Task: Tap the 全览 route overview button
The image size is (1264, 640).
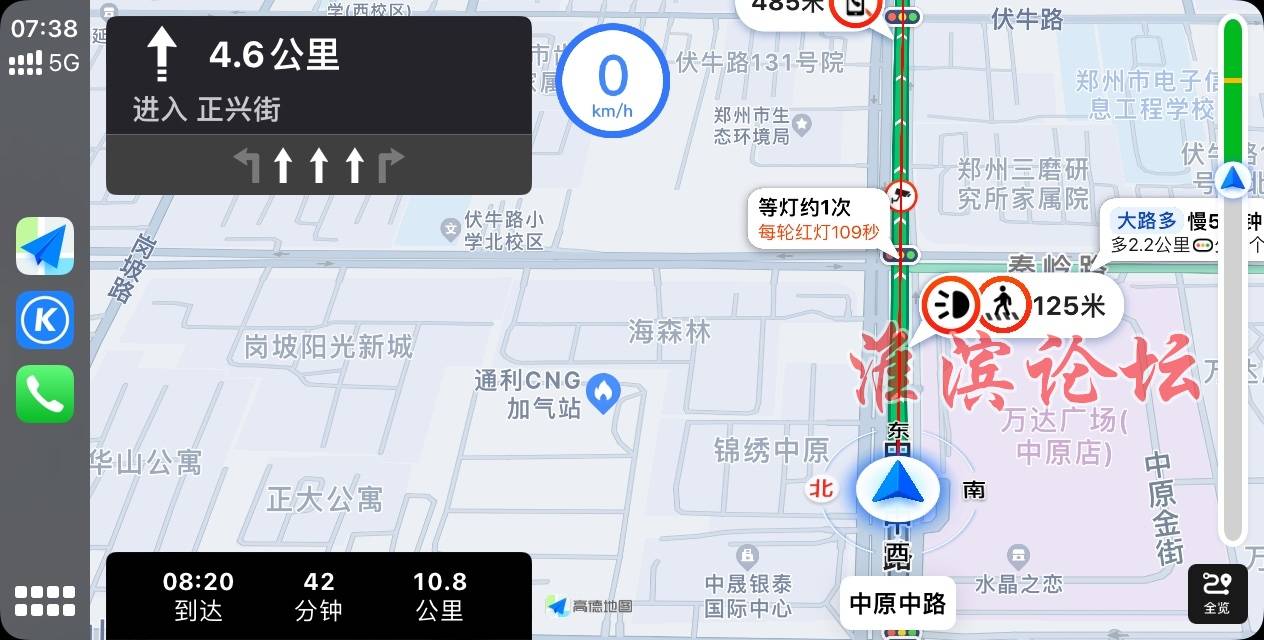Action: (x=1217, y=594)
